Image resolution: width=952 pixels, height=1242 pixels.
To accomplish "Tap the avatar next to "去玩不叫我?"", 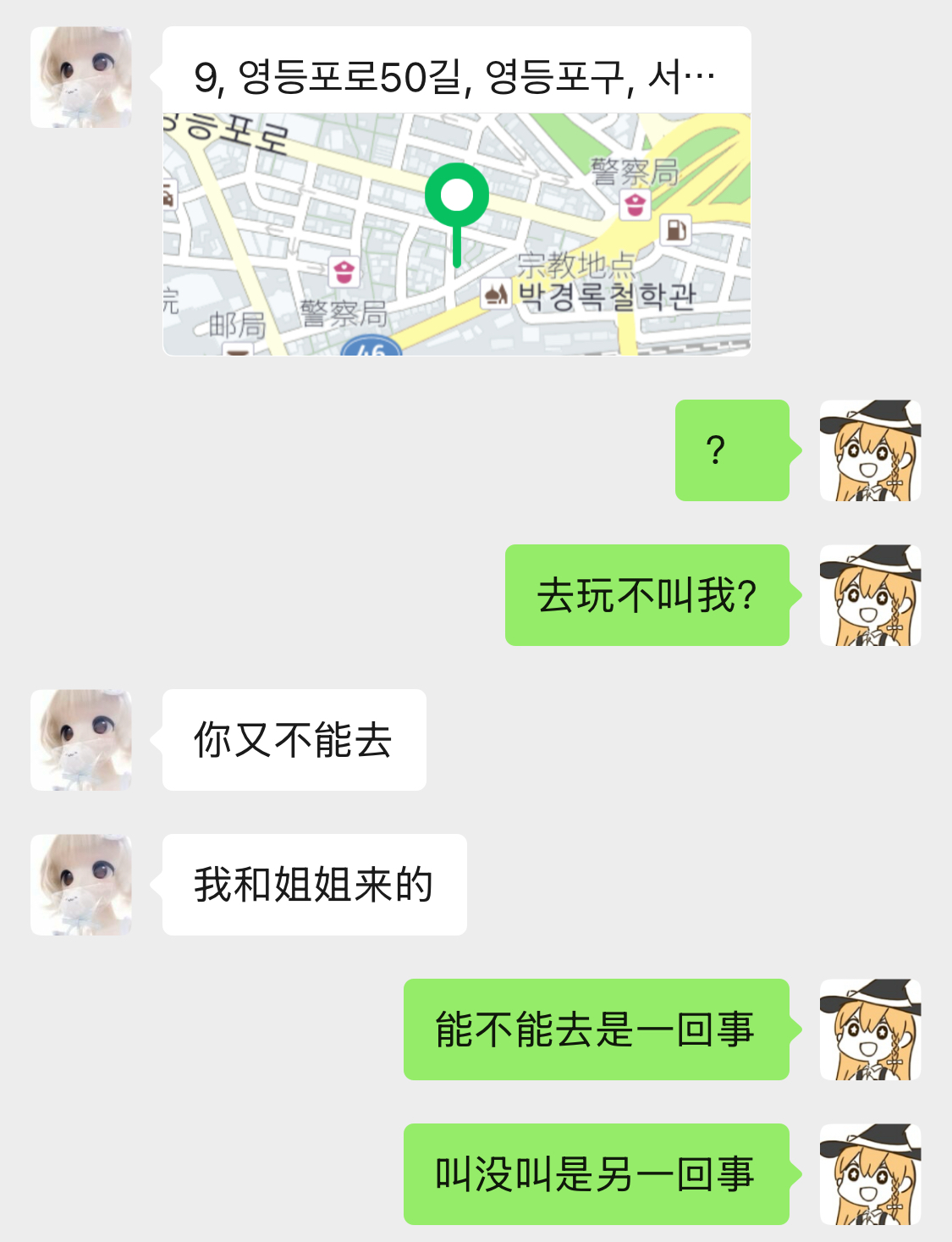I will pyautogui.click(x=870, y=595).
